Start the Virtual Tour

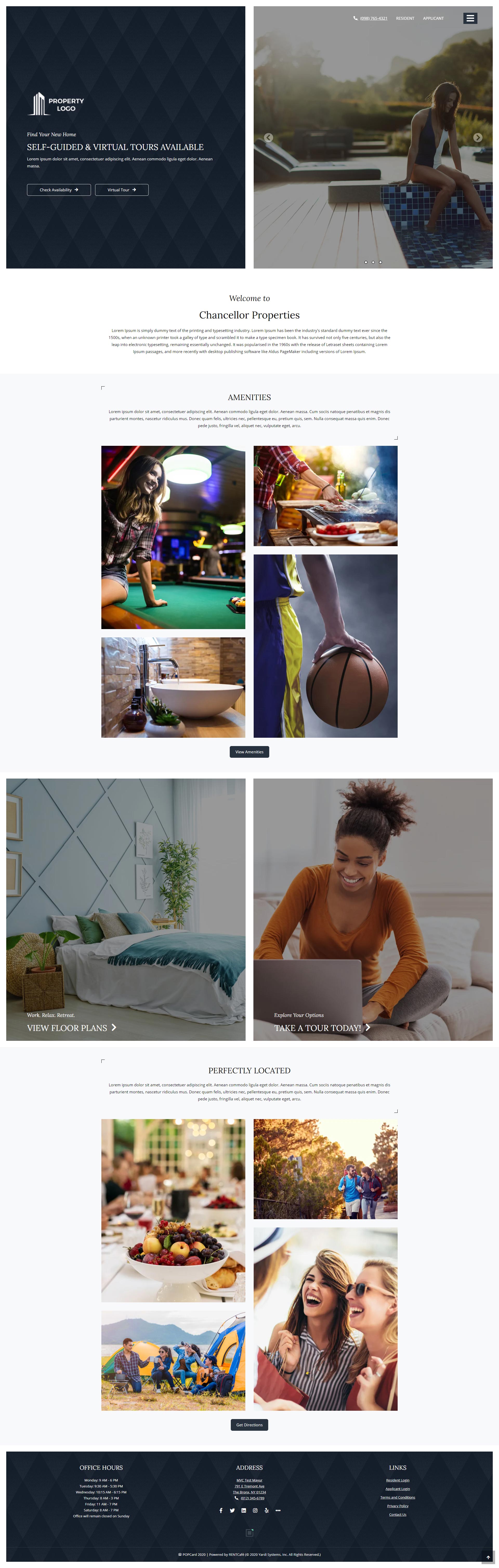click(x=122, y=190)
